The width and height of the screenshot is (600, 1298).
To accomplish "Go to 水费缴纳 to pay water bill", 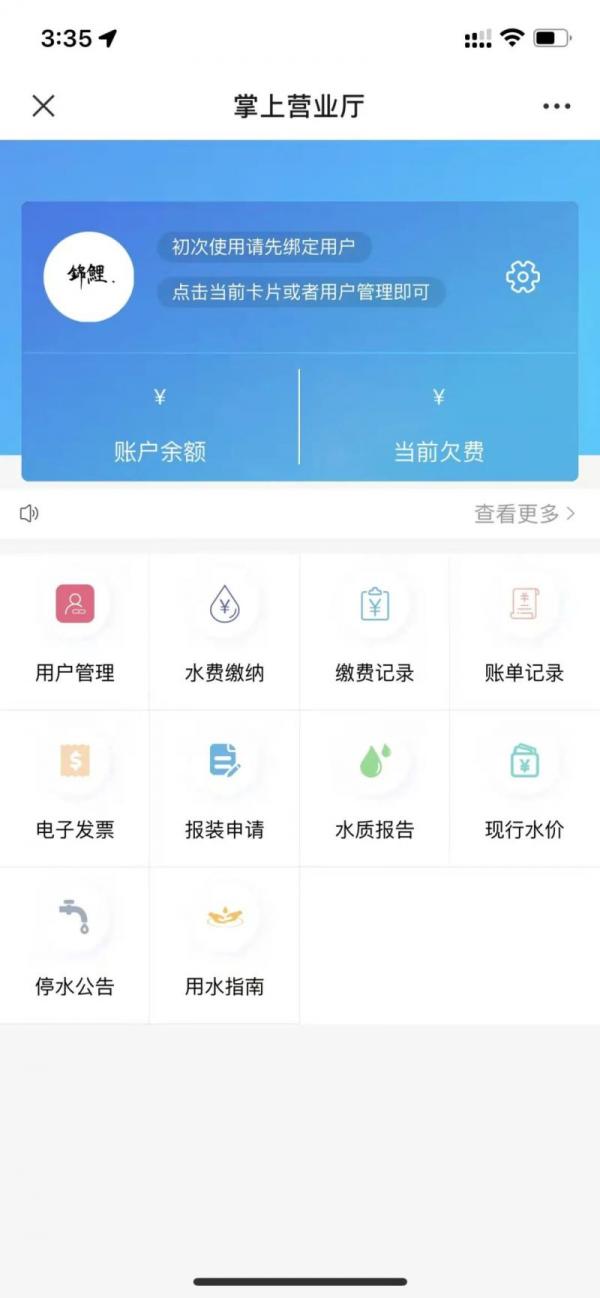I will pyautogui.click(x=225, y=633).
